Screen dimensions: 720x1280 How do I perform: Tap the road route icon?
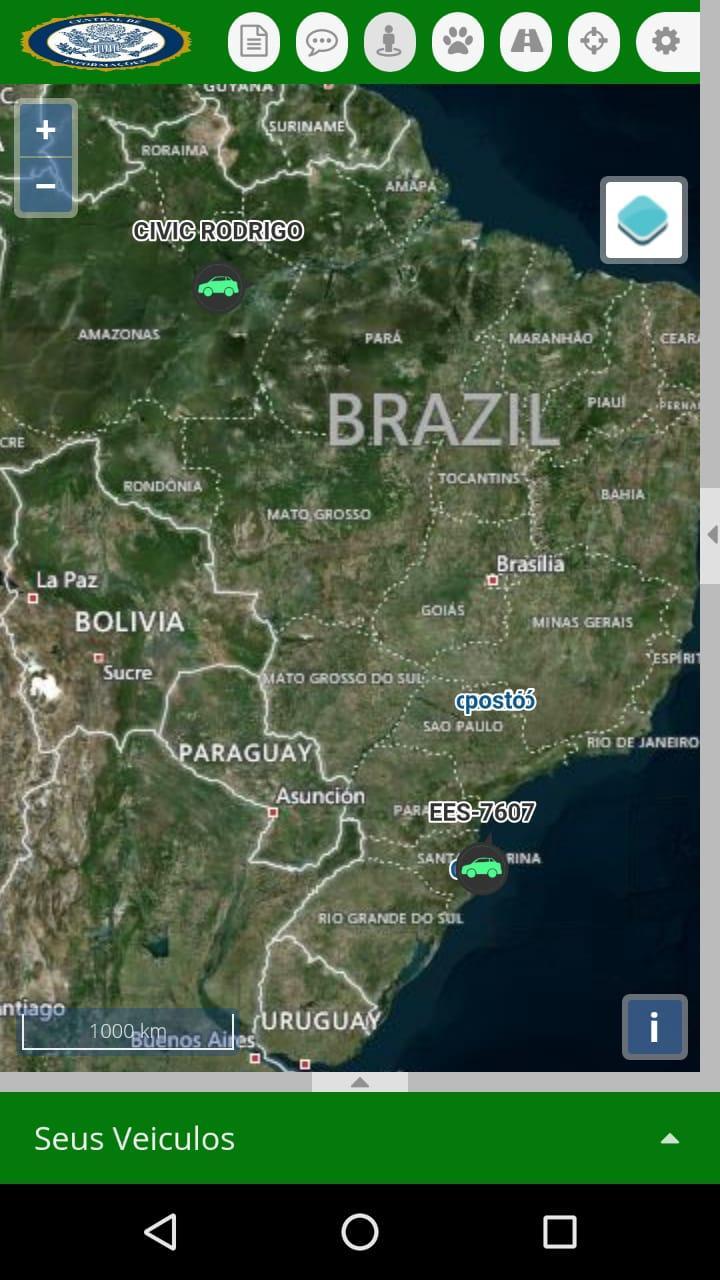click(x=526, y=42)
